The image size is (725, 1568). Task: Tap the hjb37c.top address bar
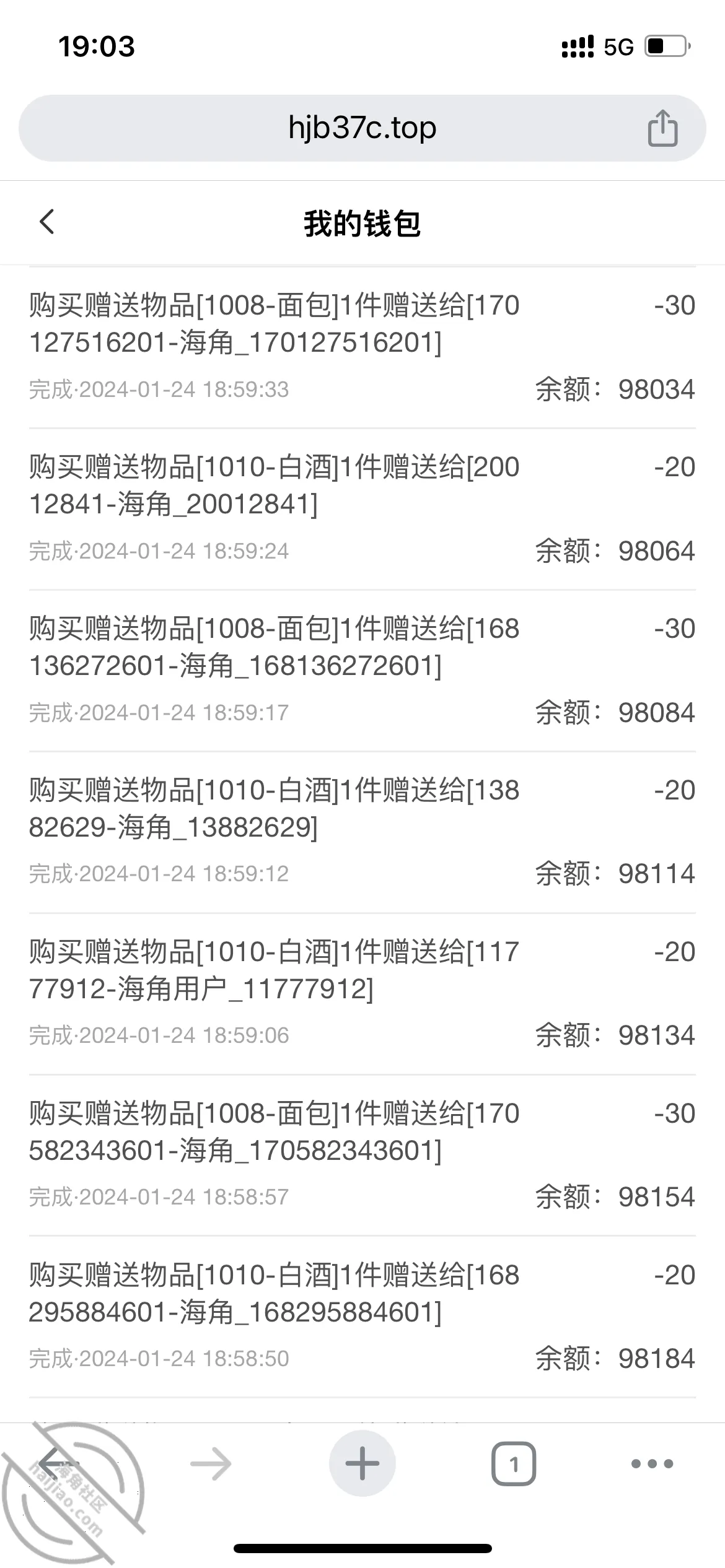[362, 128]
